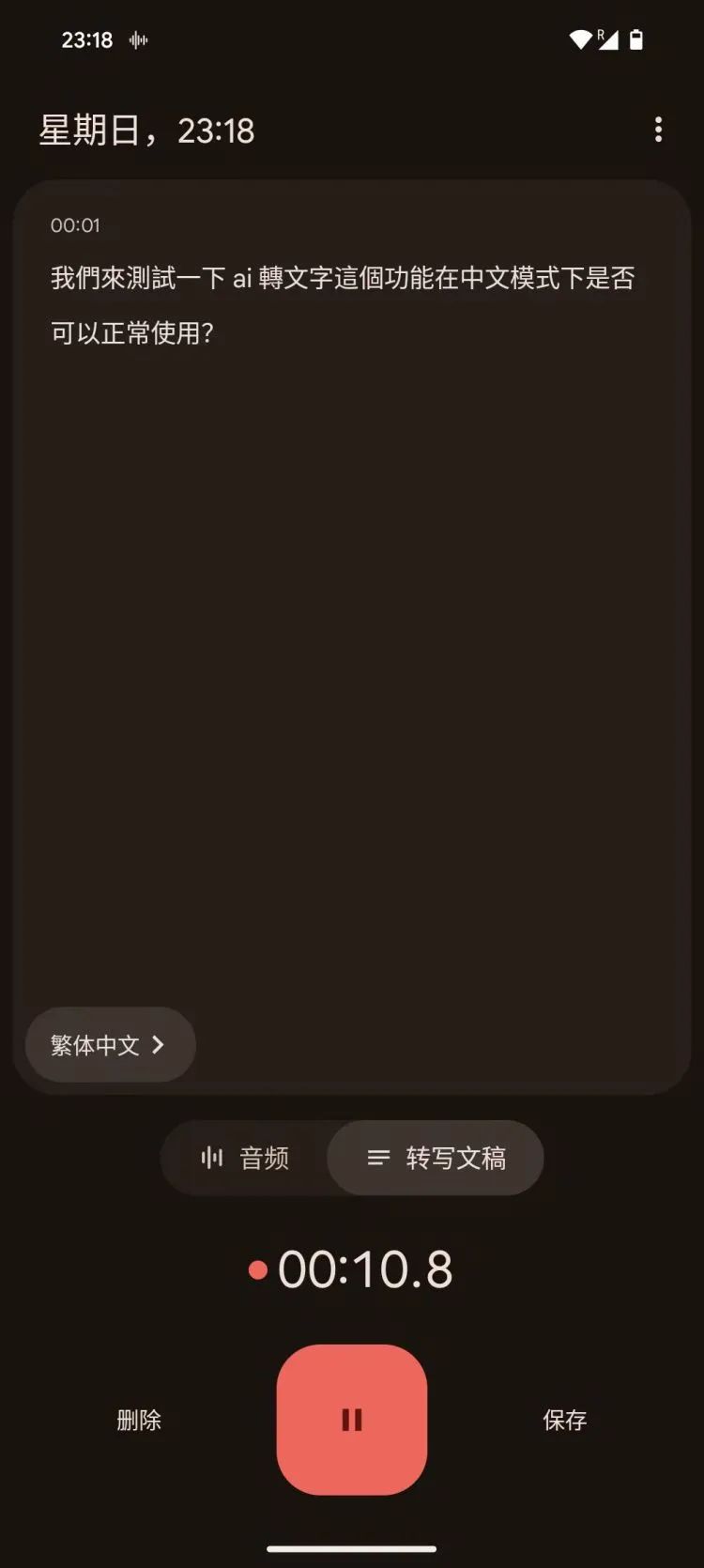Screen dimensions: 704x1568
Task: Open the three-dot overflow menu
Action: pos(658,130)
